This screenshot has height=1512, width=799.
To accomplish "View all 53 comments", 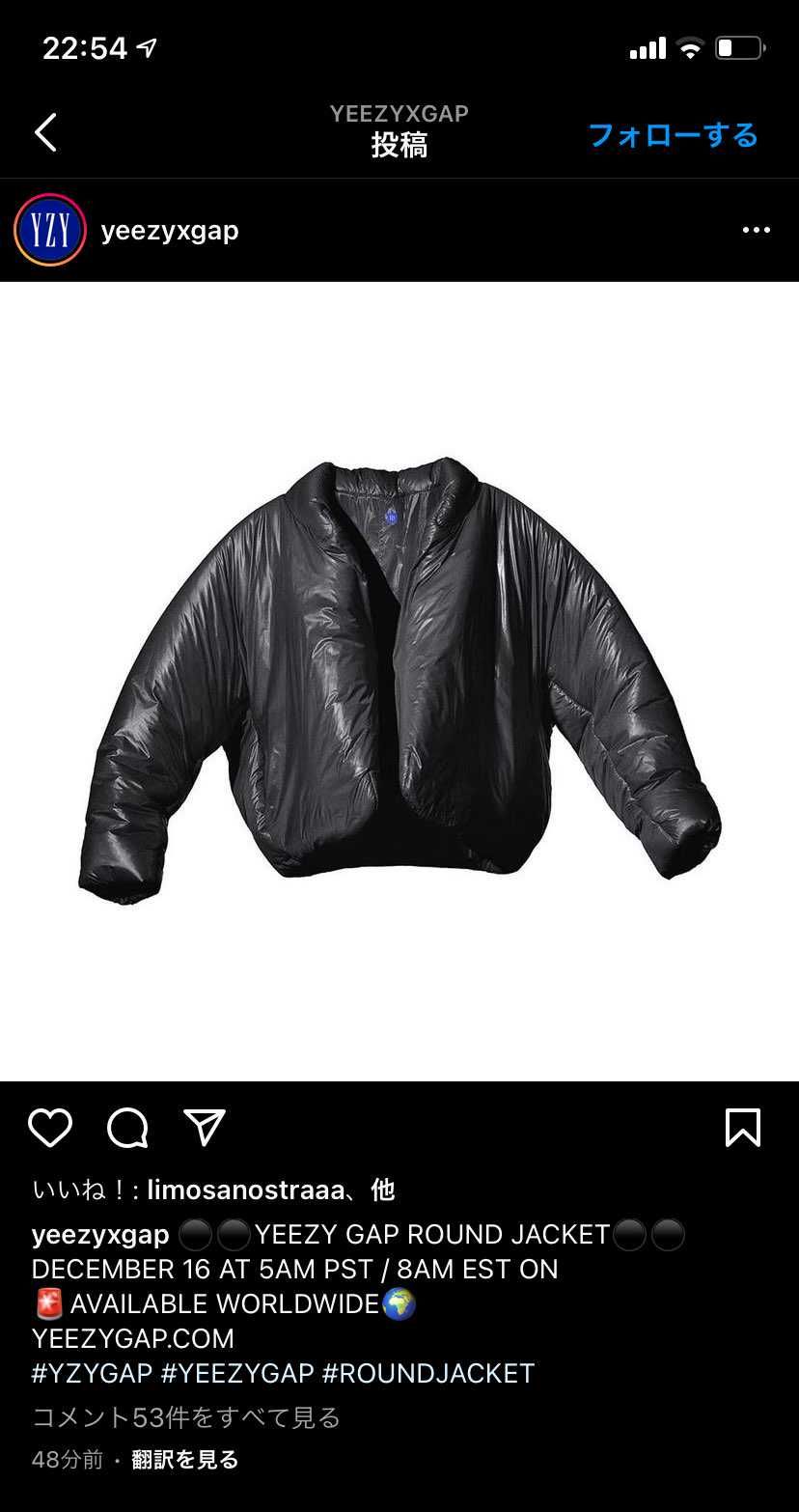I will (x=186, y=1417).
